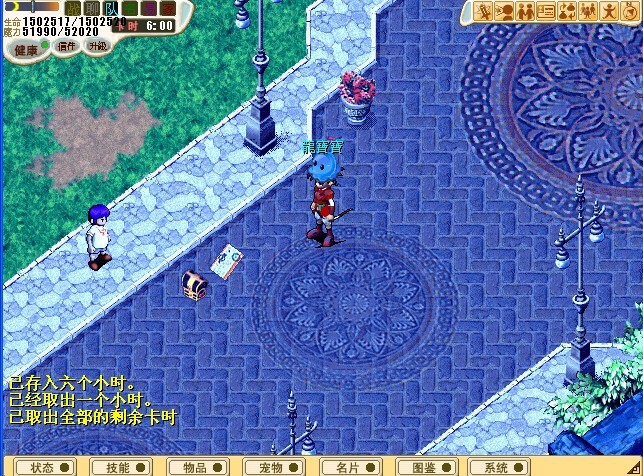Tap the family group icon
The image size is (643, 476).
coord(587,12)
